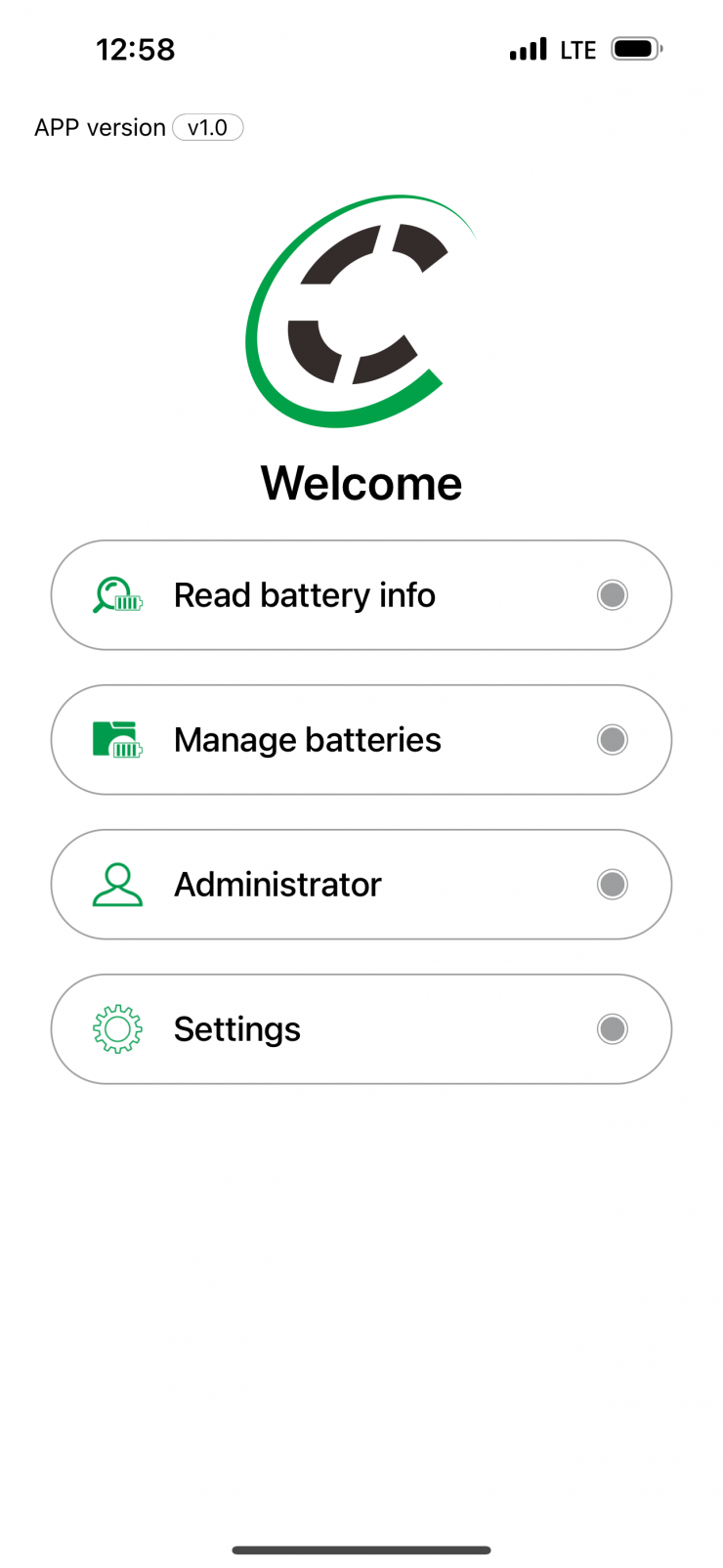This screenshot has width=723, height=1568.
Task: Select the Administrator option
Action: click(x=361, y=884)
